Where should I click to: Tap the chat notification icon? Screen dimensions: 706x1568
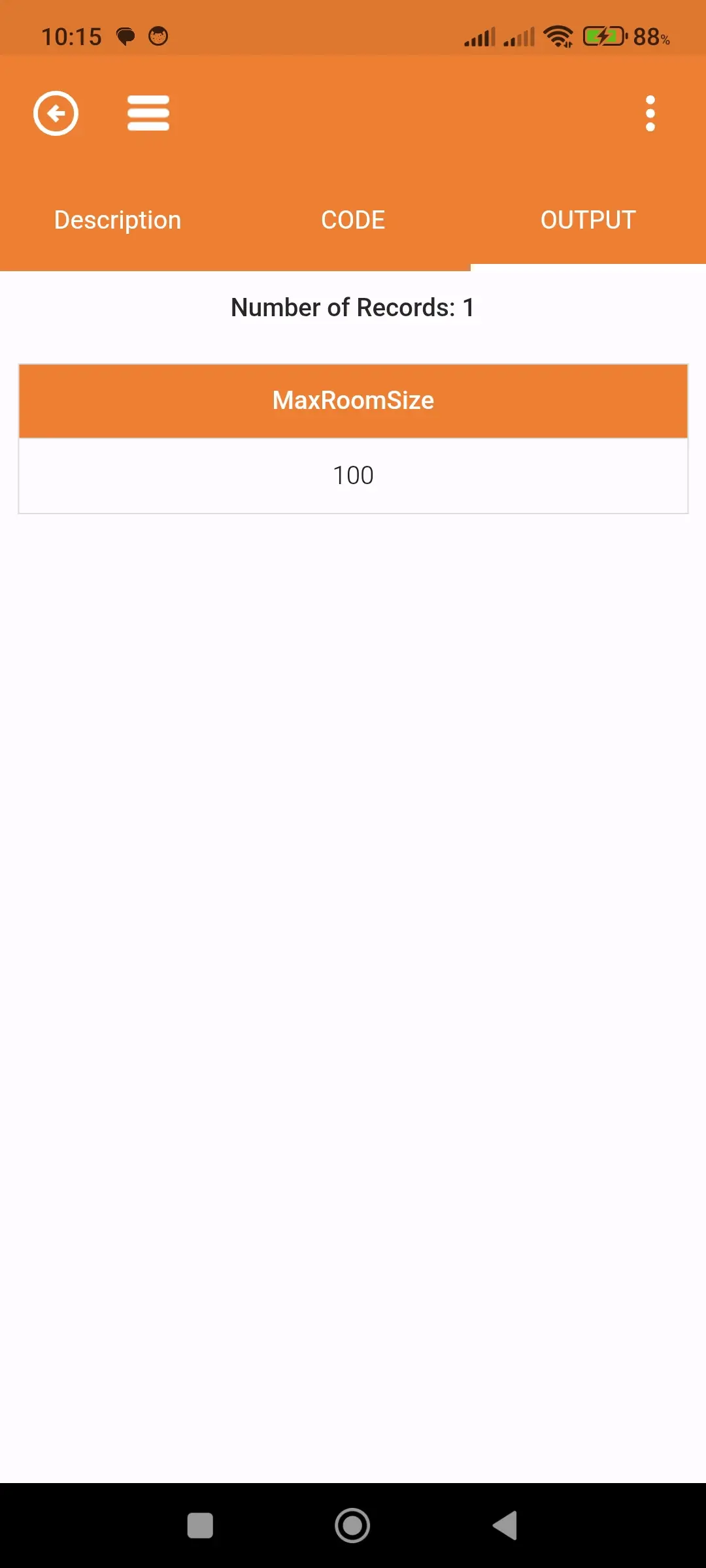coord(124,36)
